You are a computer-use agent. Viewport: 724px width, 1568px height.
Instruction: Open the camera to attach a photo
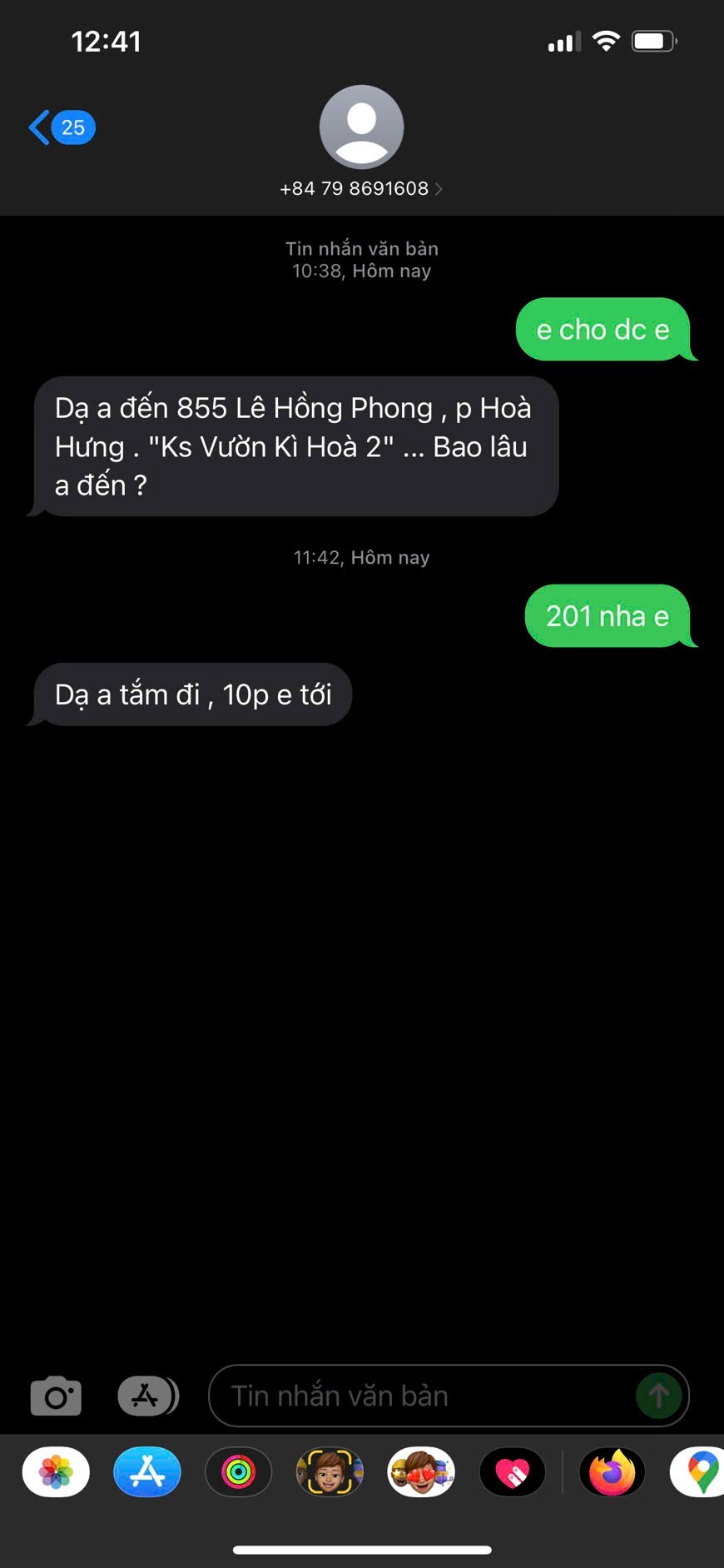pos(56,1396)
